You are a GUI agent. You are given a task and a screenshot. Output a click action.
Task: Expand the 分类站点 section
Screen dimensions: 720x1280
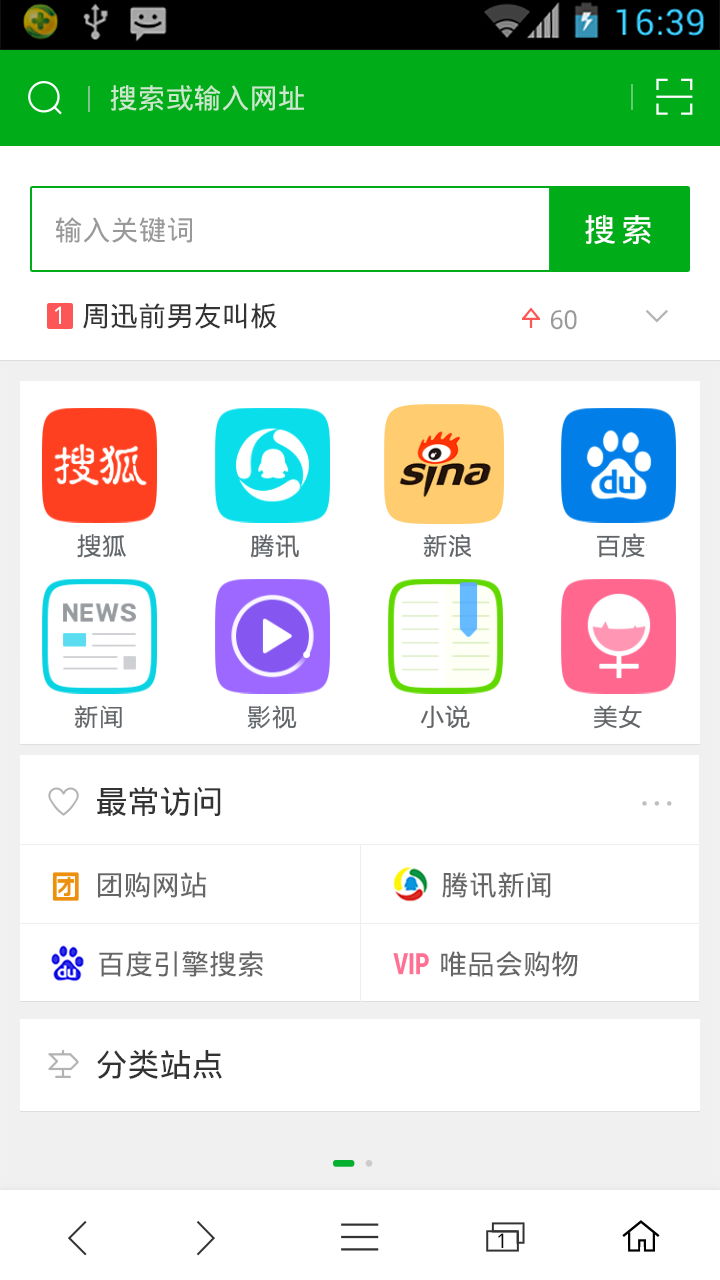point(360,1065)
